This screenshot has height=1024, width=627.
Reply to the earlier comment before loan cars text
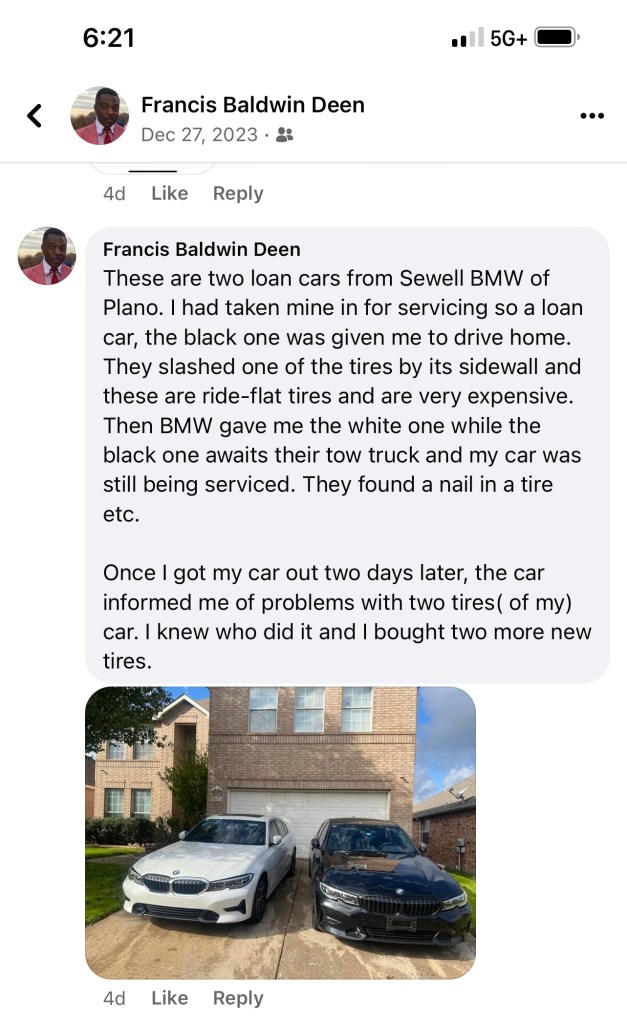(238, 194)
